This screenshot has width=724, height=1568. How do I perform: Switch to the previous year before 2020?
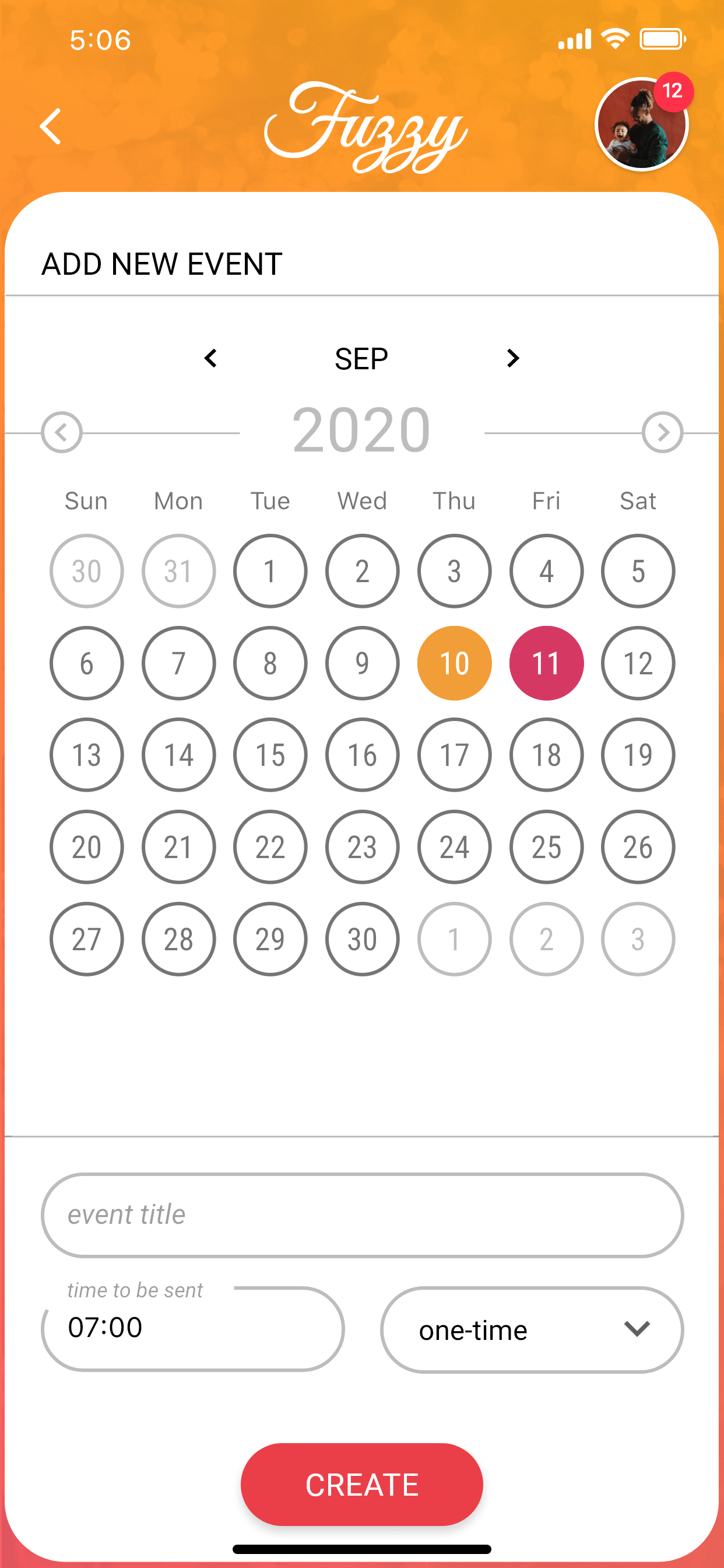pos(61,432)
